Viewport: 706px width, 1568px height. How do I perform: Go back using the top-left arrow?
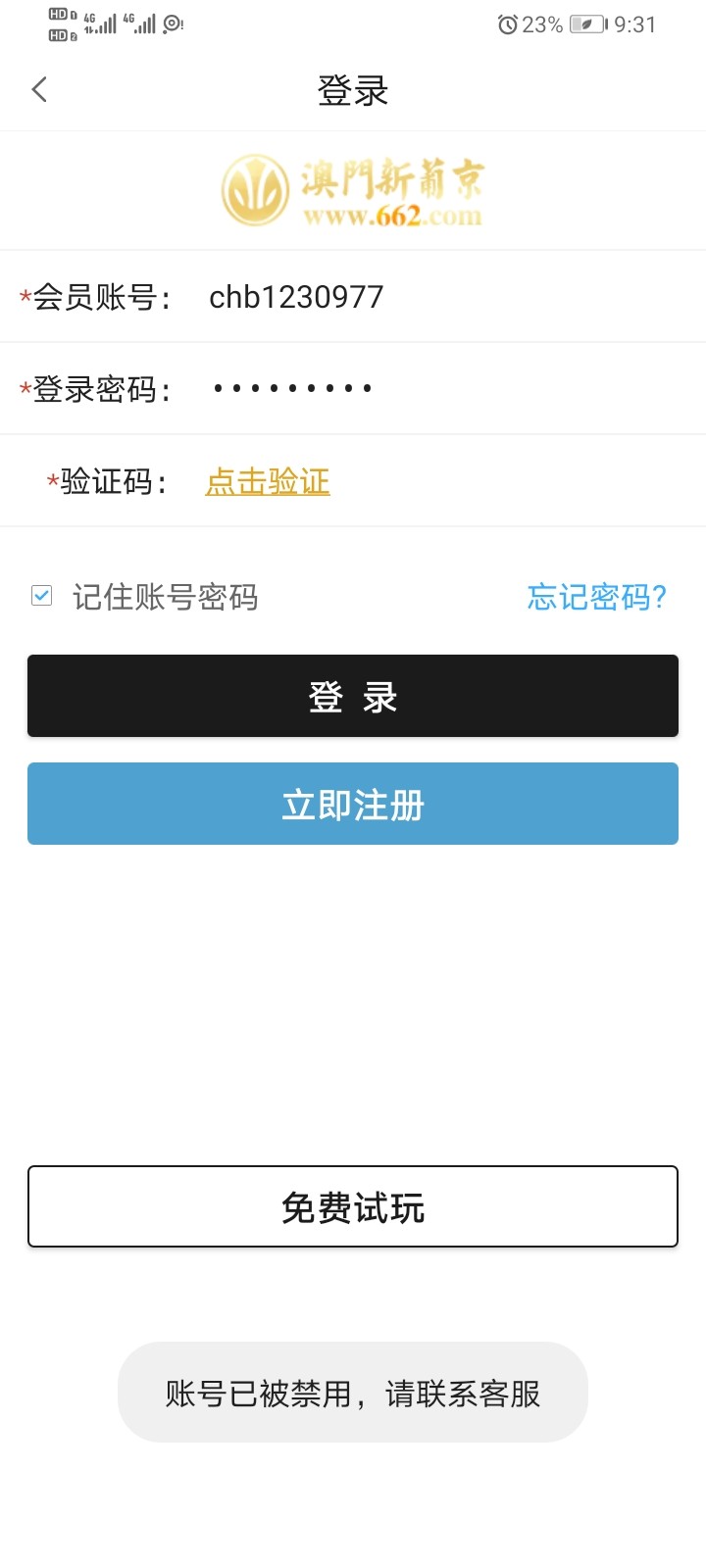click(39, 90)
